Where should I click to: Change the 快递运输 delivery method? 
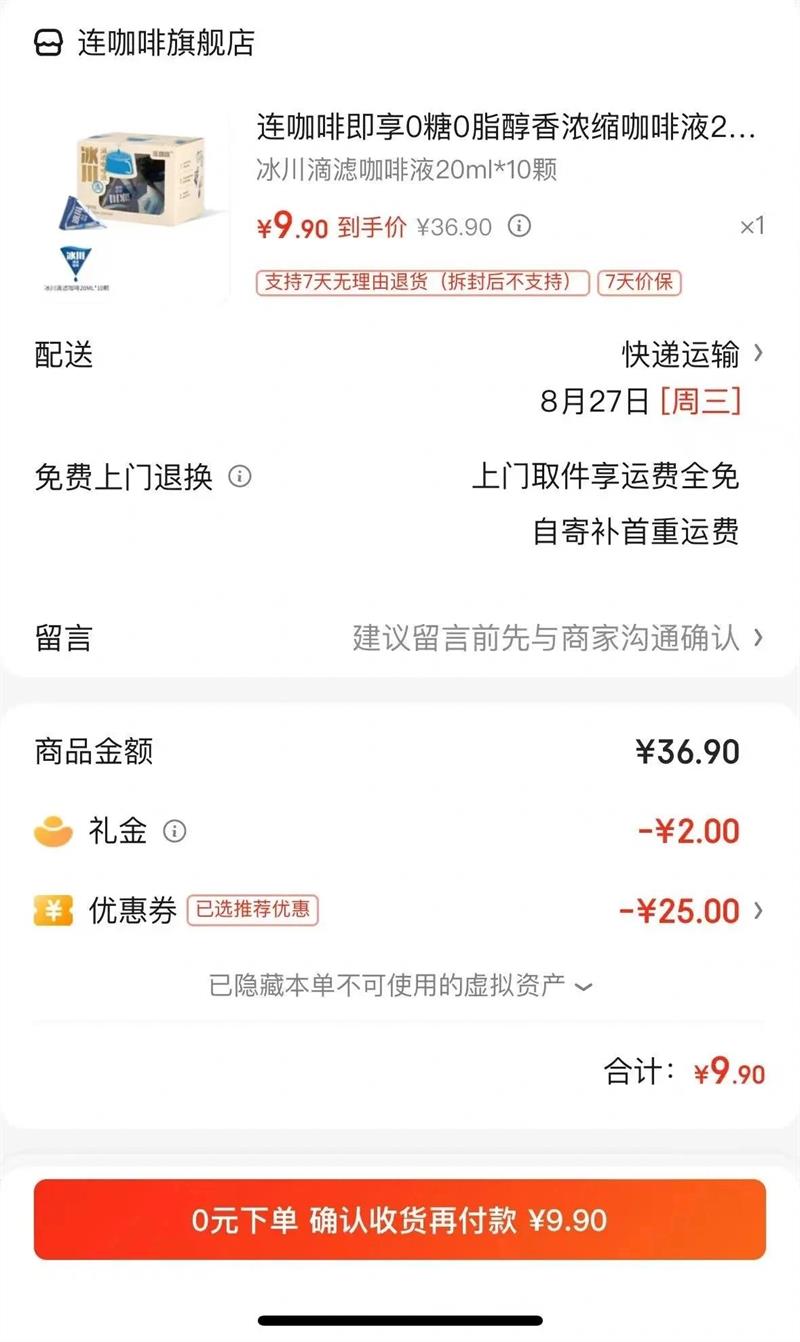(692, 354)
